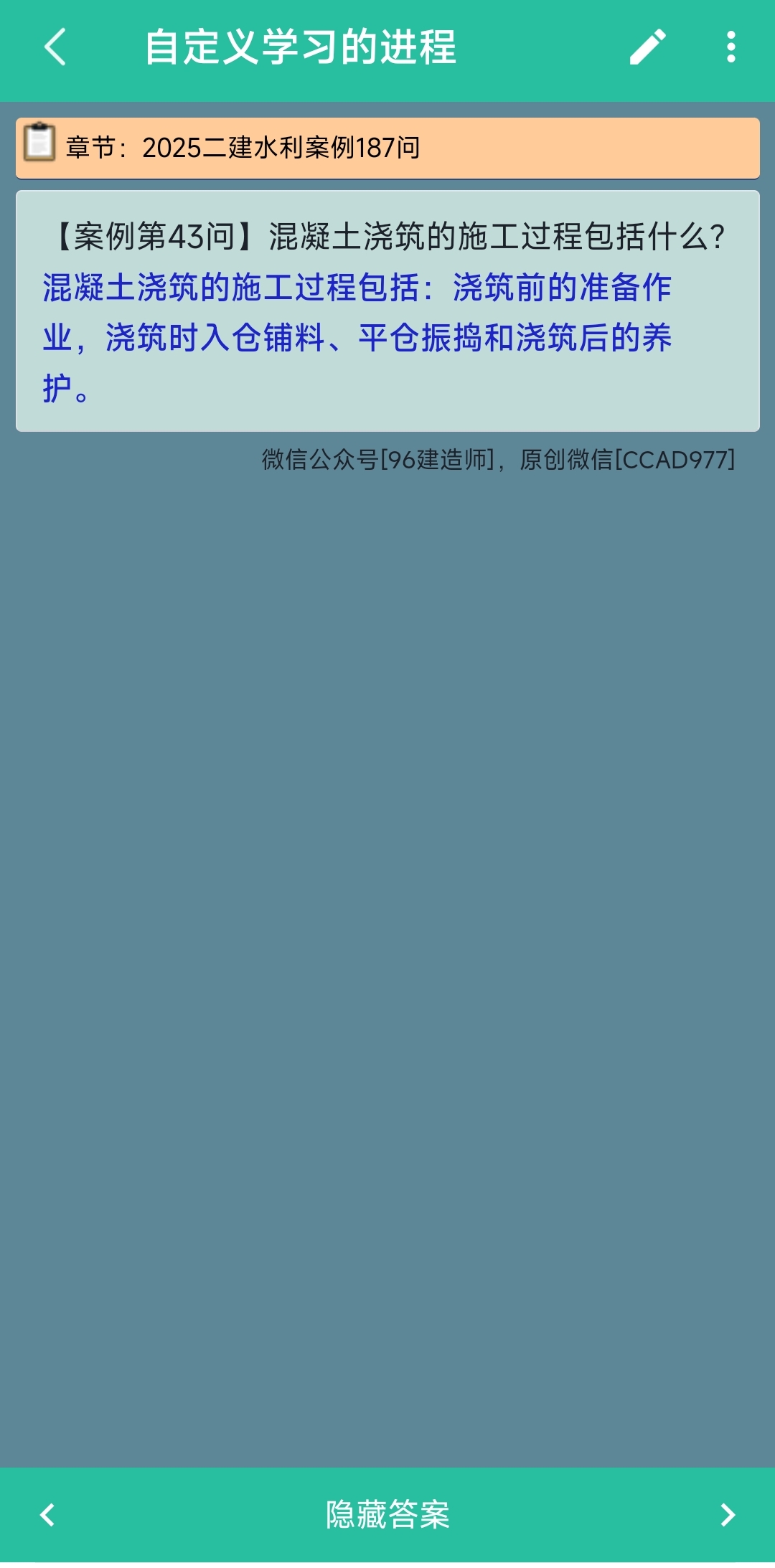The image size is (775, 1568).
Task: Go to the next question arrow
Action: point(728,1514)
